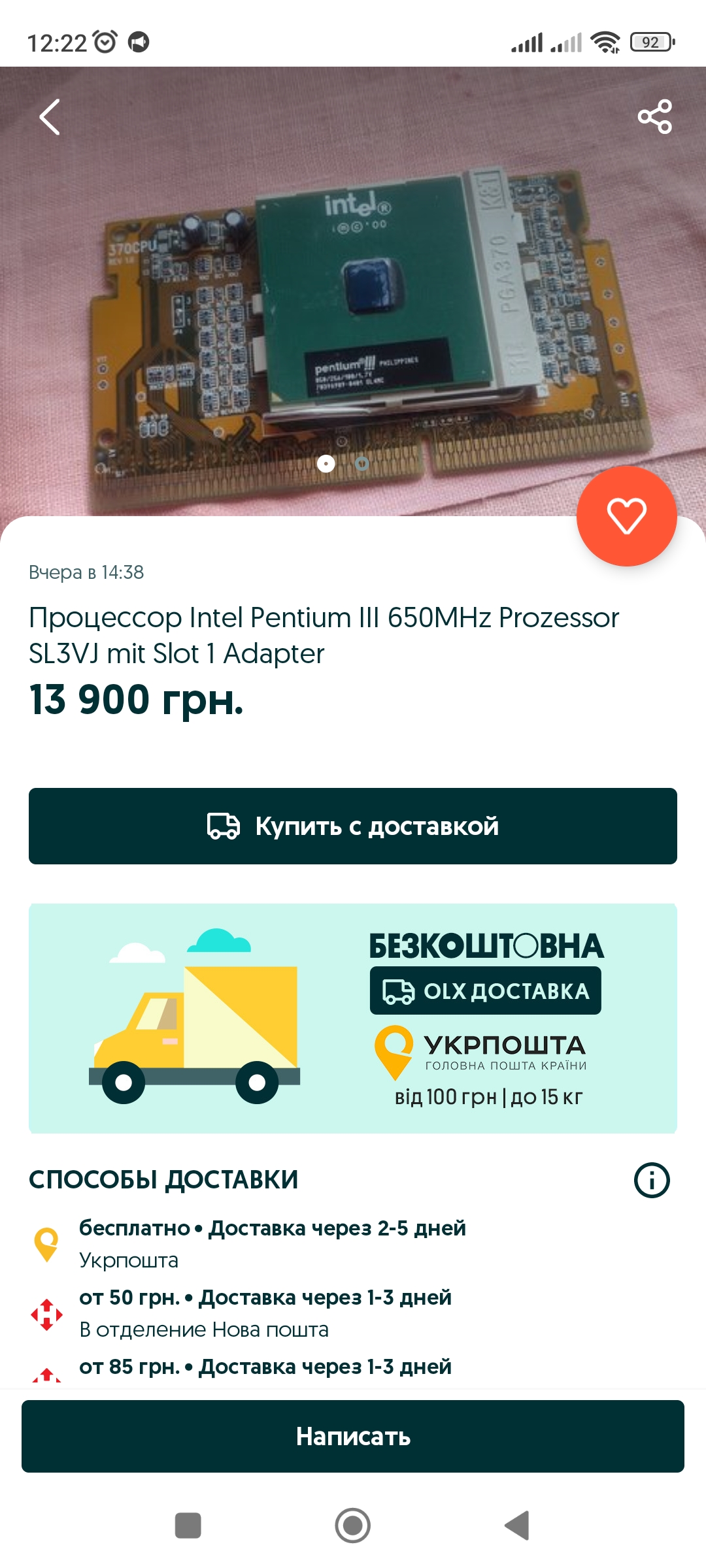This screenshot has width=706, height=1568.
Task: Go back using the top-left arrow
Action: point(50,117)
